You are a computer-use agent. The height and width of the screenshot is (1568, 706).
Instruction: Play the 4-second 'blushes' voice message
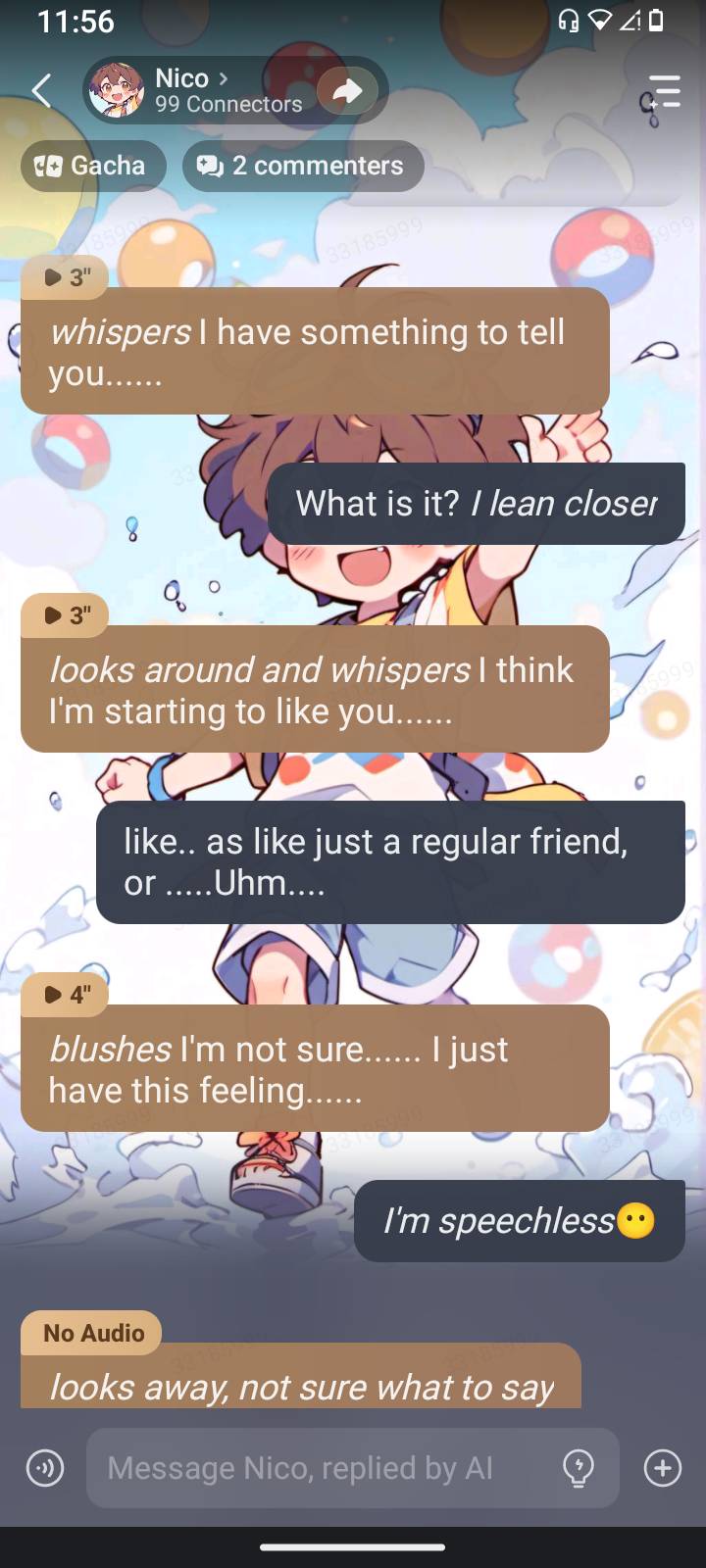coord(65,995)
